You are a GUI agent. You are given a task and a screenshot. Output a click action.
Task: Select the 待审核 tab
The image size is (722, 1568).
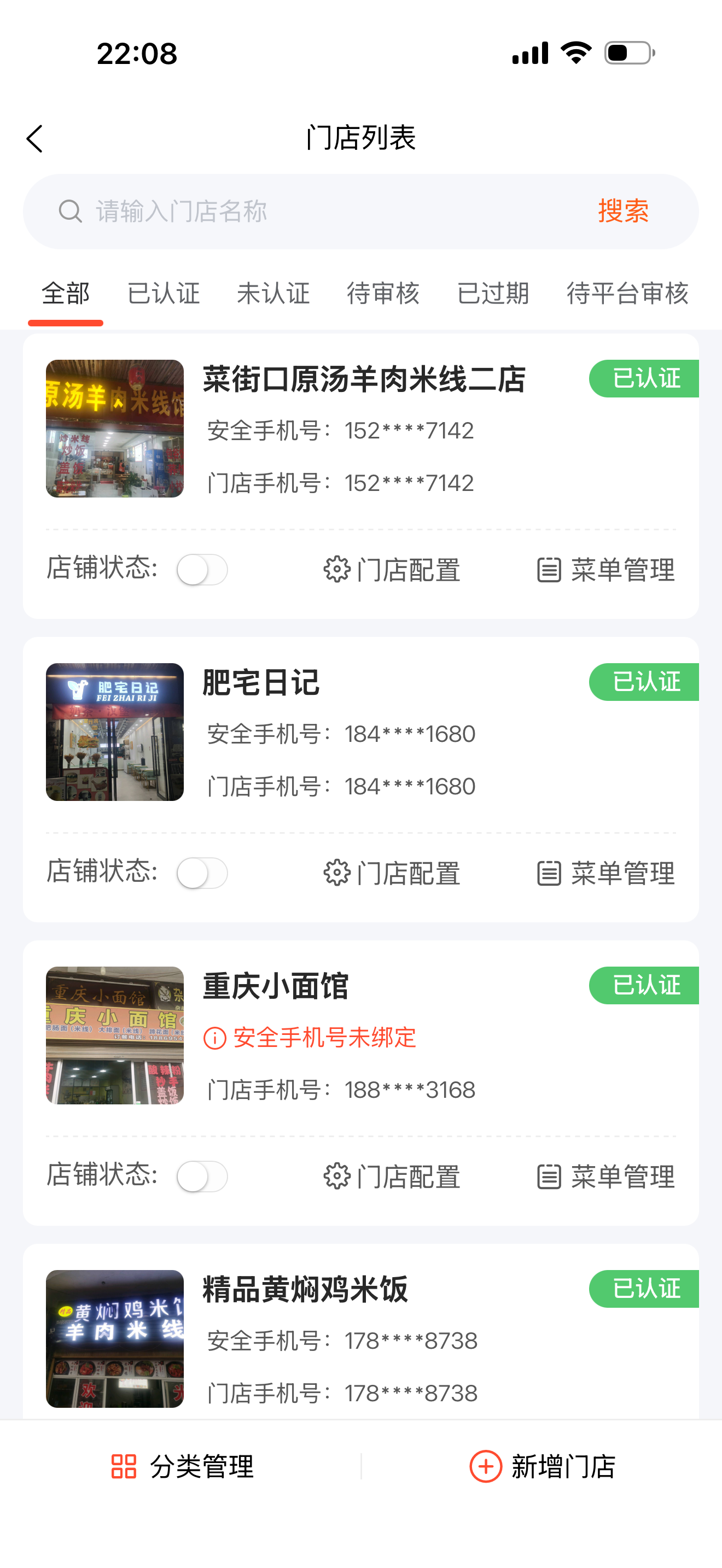(383, 294)
